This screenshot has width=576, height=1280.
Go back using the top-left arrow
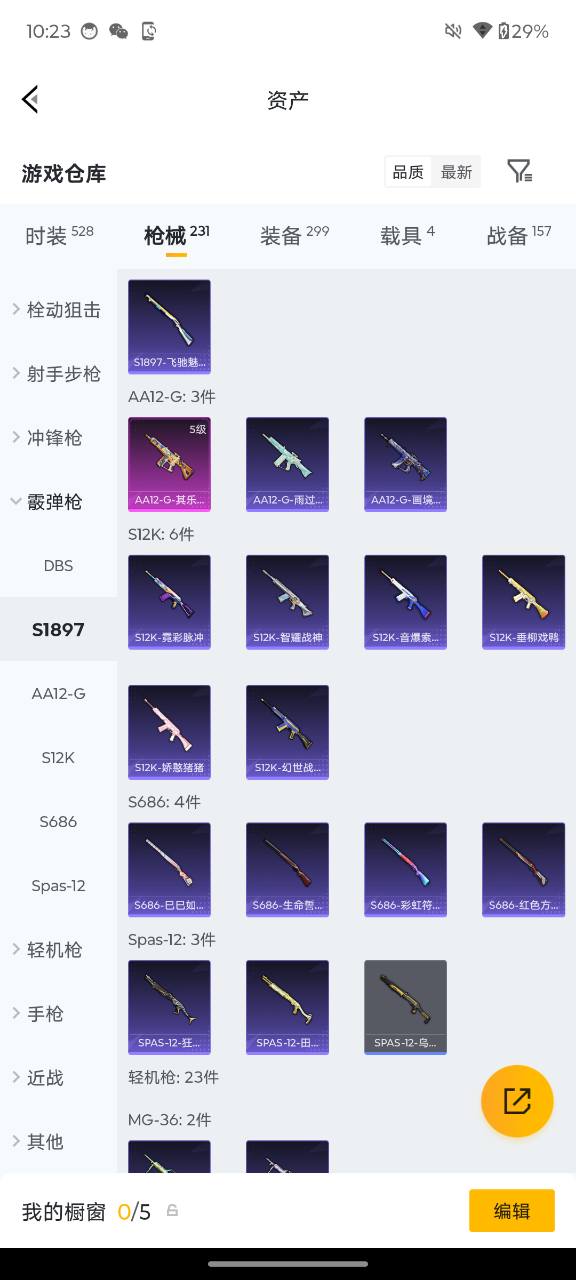30,99
